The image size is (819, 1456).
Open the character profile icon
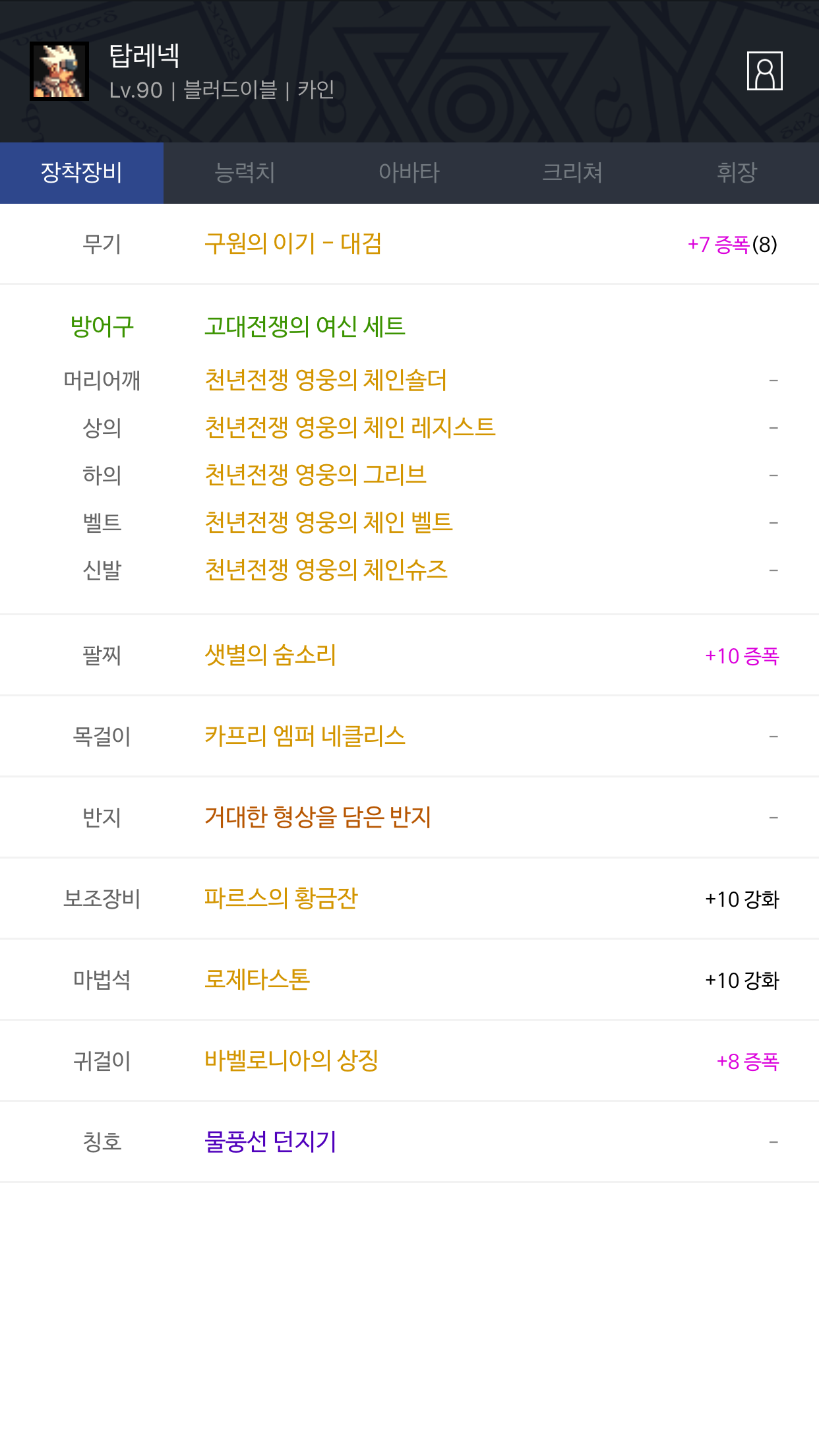tap(764, 71)
